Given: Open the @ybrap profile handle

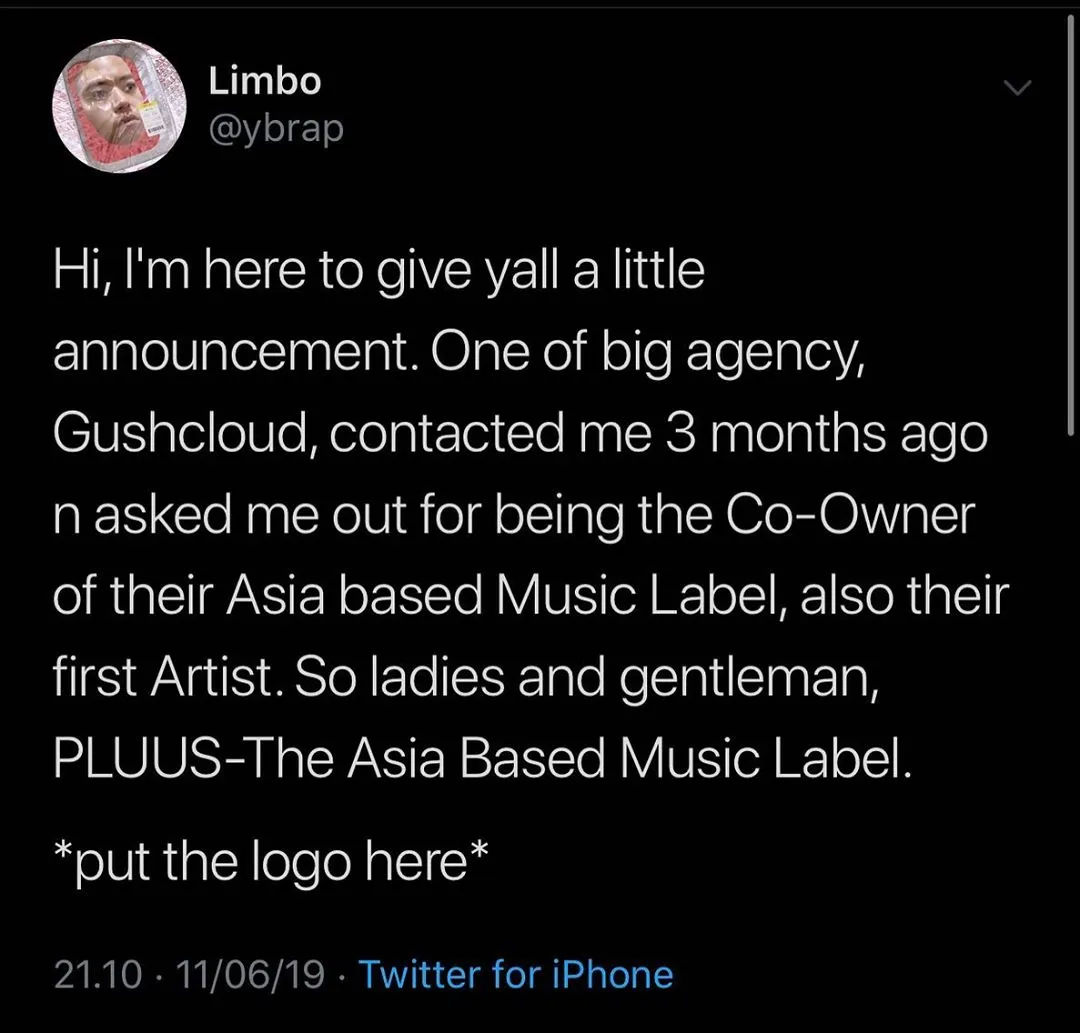Looking at the screenshot, I should click(x=275, y=128).
